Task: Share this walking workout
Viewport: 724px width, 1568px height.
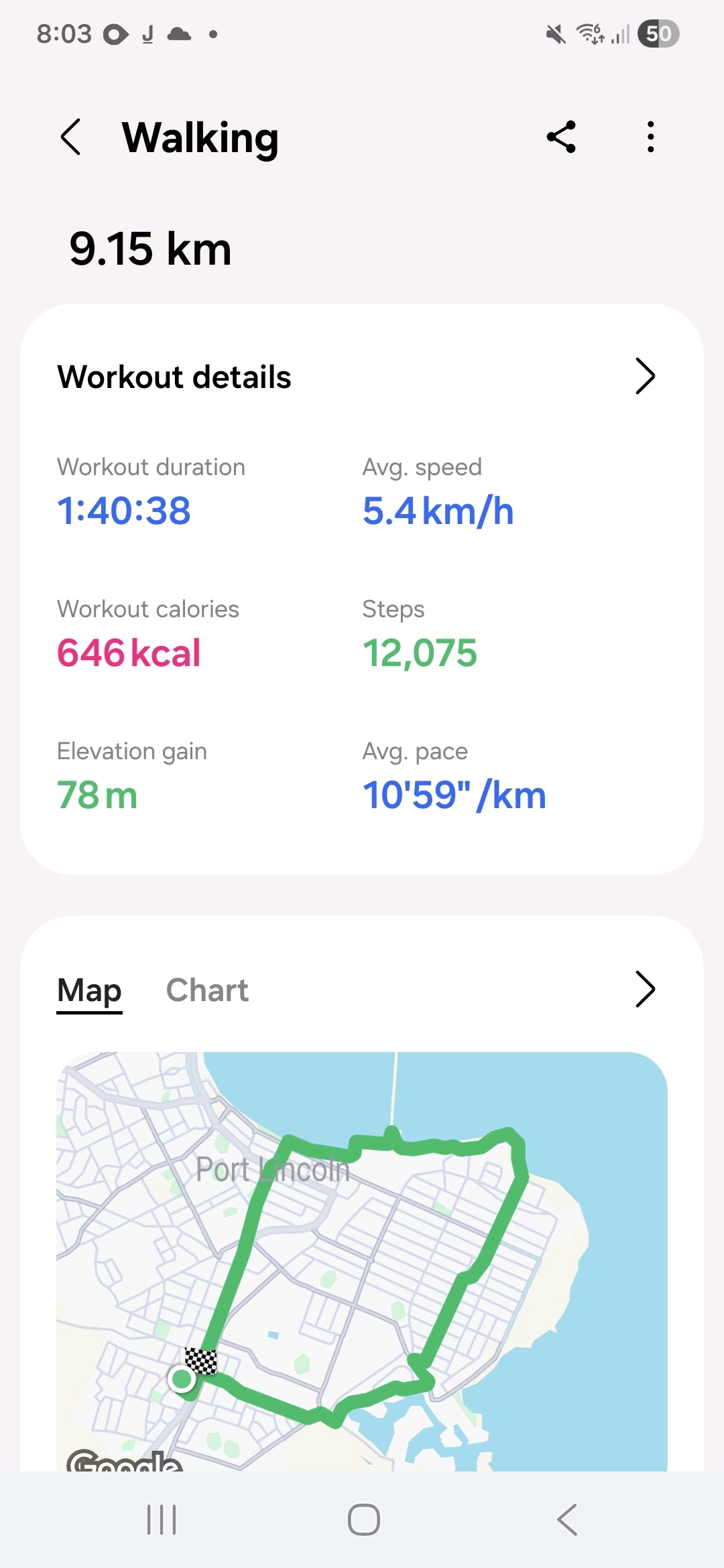Action: 561,137
